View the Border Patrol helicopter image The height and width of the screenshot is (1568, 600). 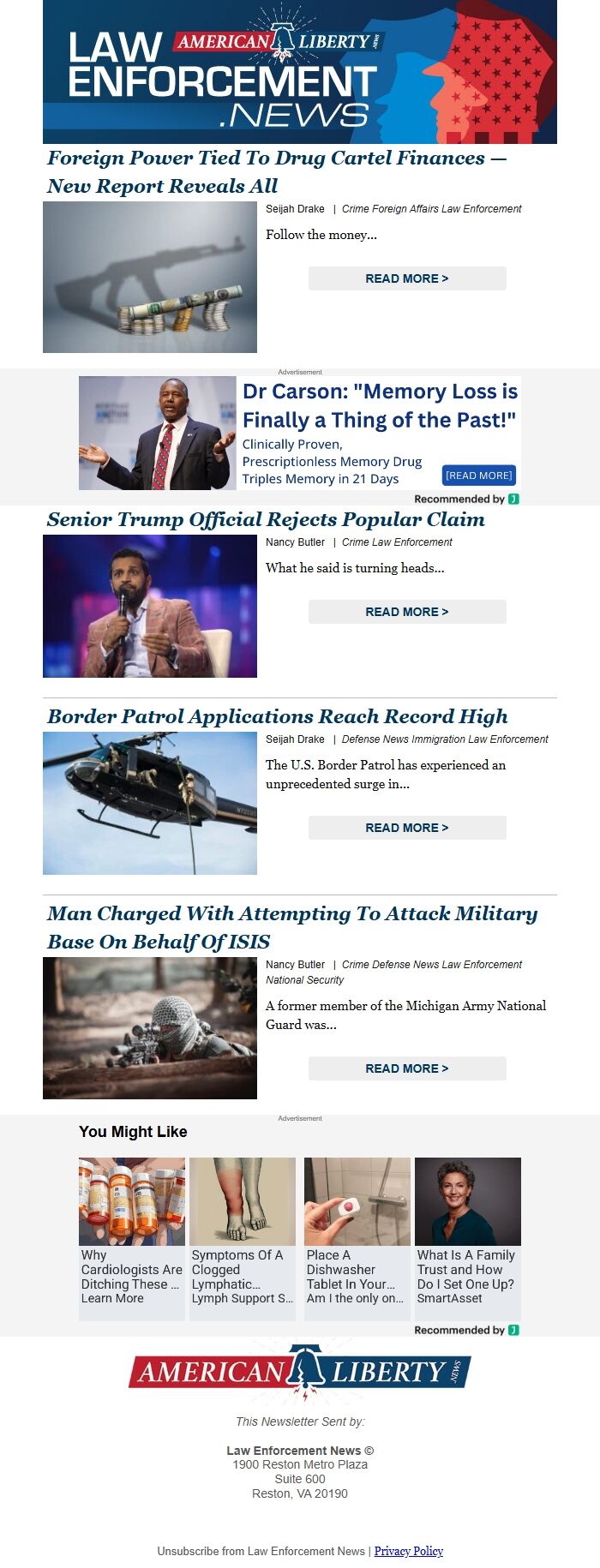[x=150, y=803]
